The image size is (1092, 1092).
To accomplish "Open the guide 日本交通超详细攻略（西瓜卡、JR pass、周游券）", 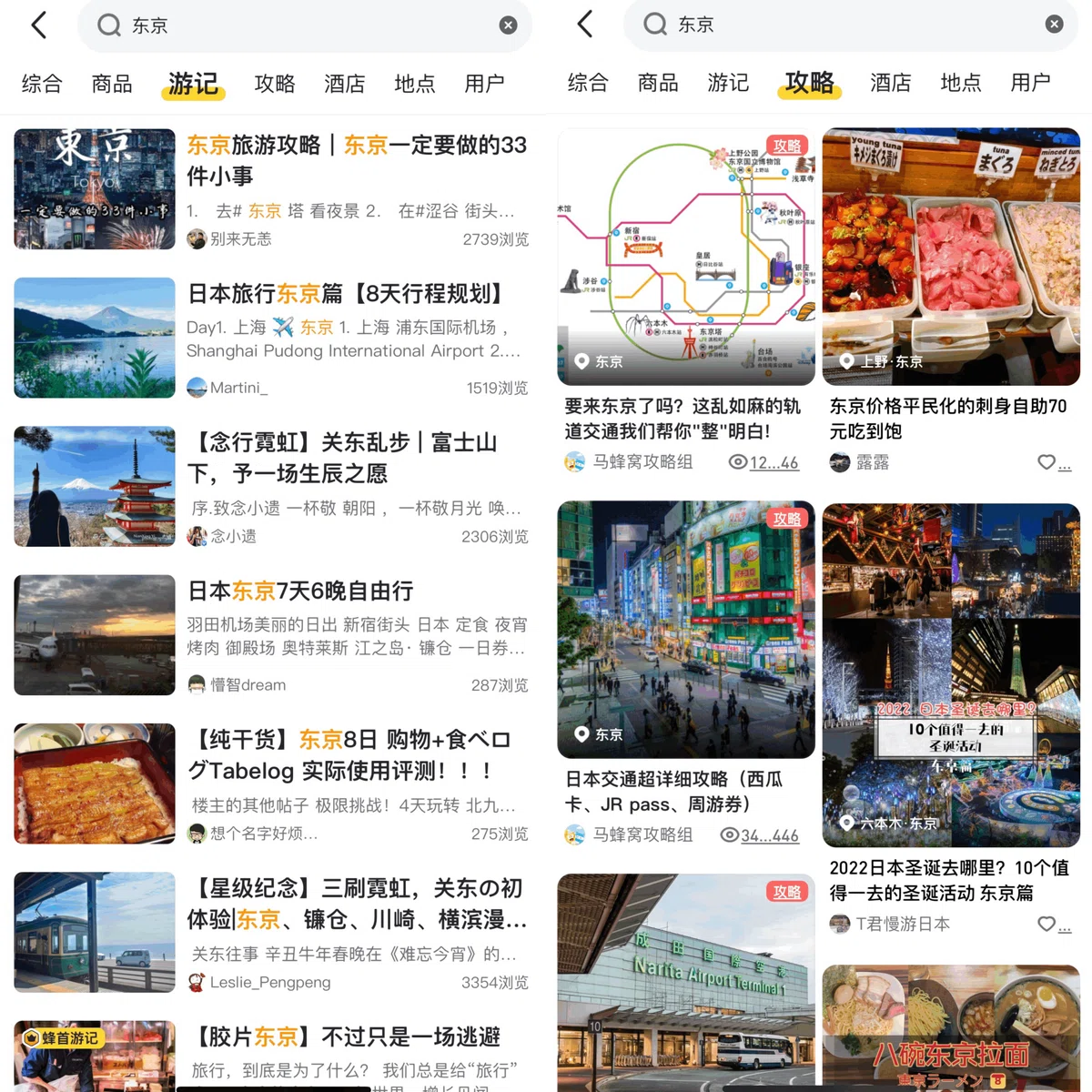I will coord(686,673).
